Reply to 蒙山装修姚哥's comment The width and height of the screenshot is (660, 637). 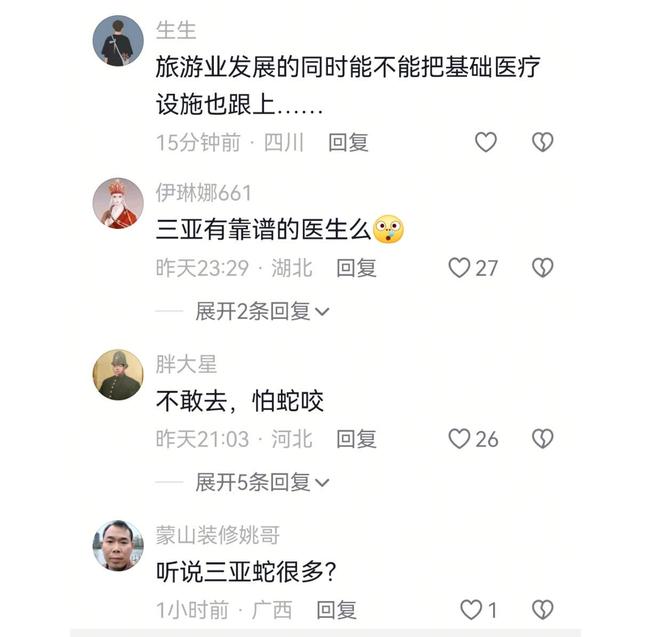coord(336,609)
